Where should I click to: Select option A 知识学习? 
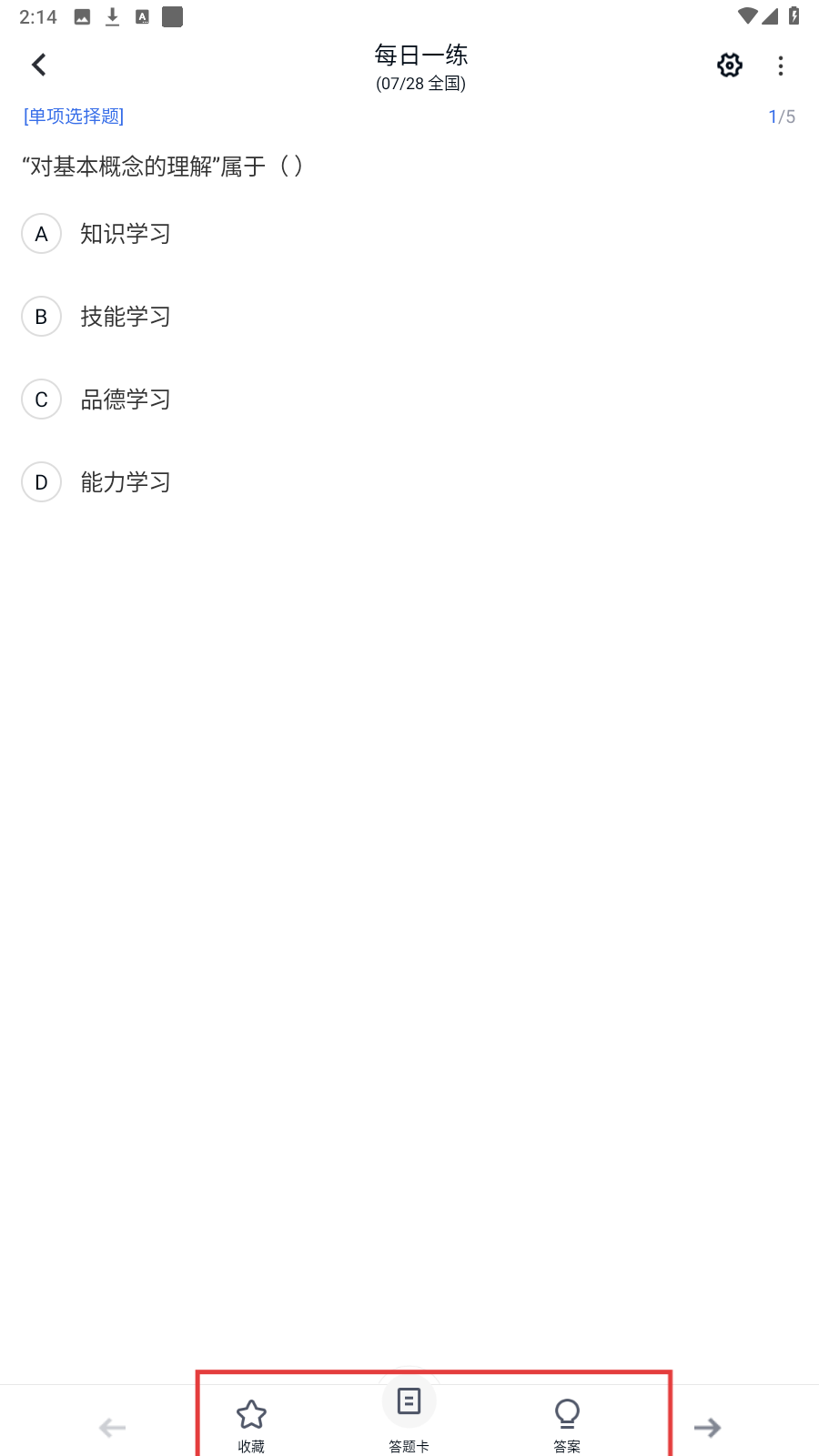click(x=96, y=234)
